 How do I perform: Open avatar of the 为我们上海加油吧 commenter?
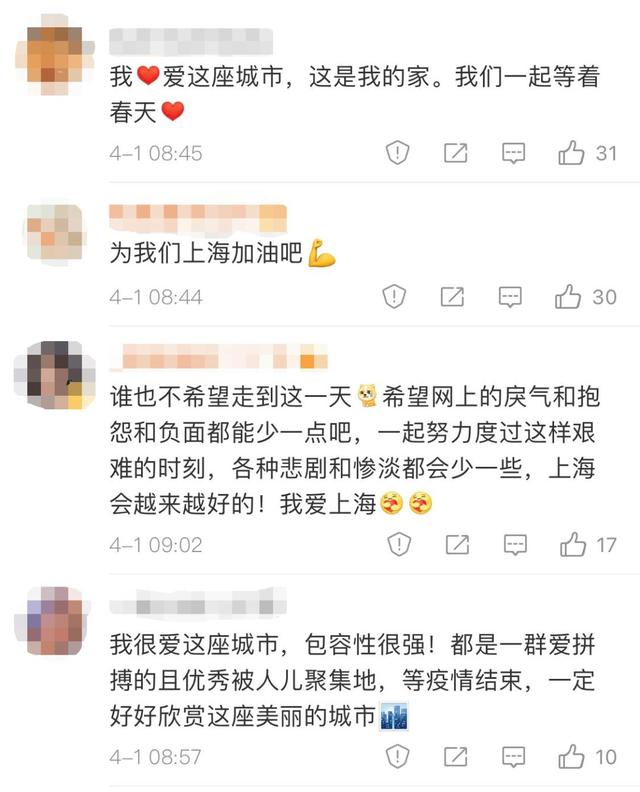point(54,233)
